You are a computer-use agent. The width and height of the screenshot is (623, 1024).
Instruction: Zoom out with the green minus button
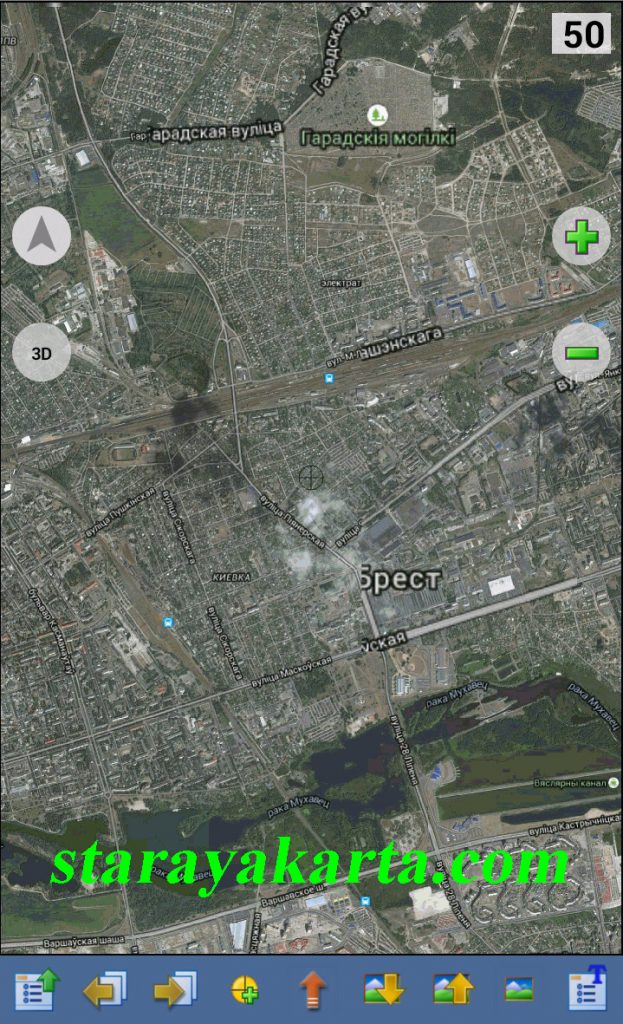[x=581, y=353]
